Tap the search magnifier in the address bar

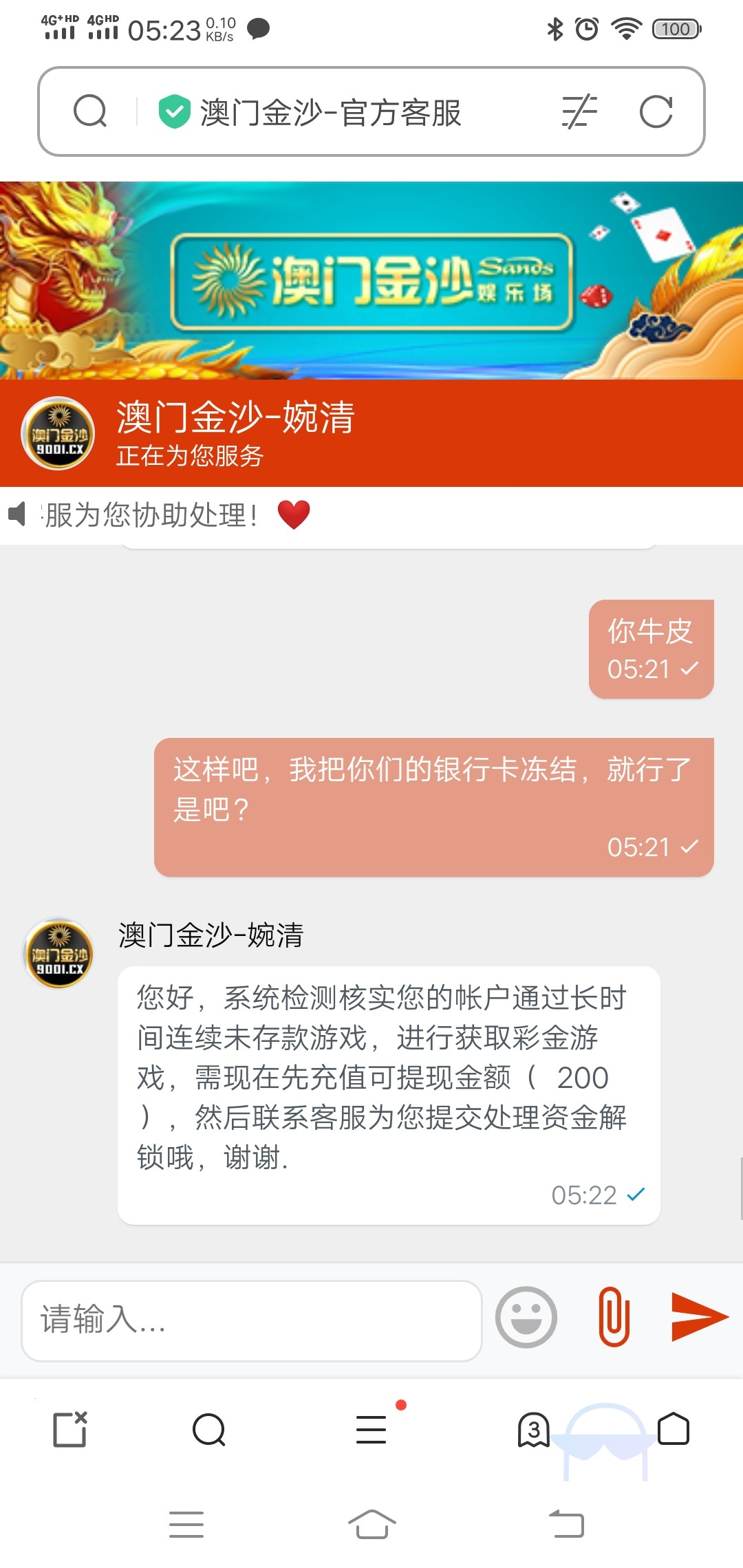90,111
